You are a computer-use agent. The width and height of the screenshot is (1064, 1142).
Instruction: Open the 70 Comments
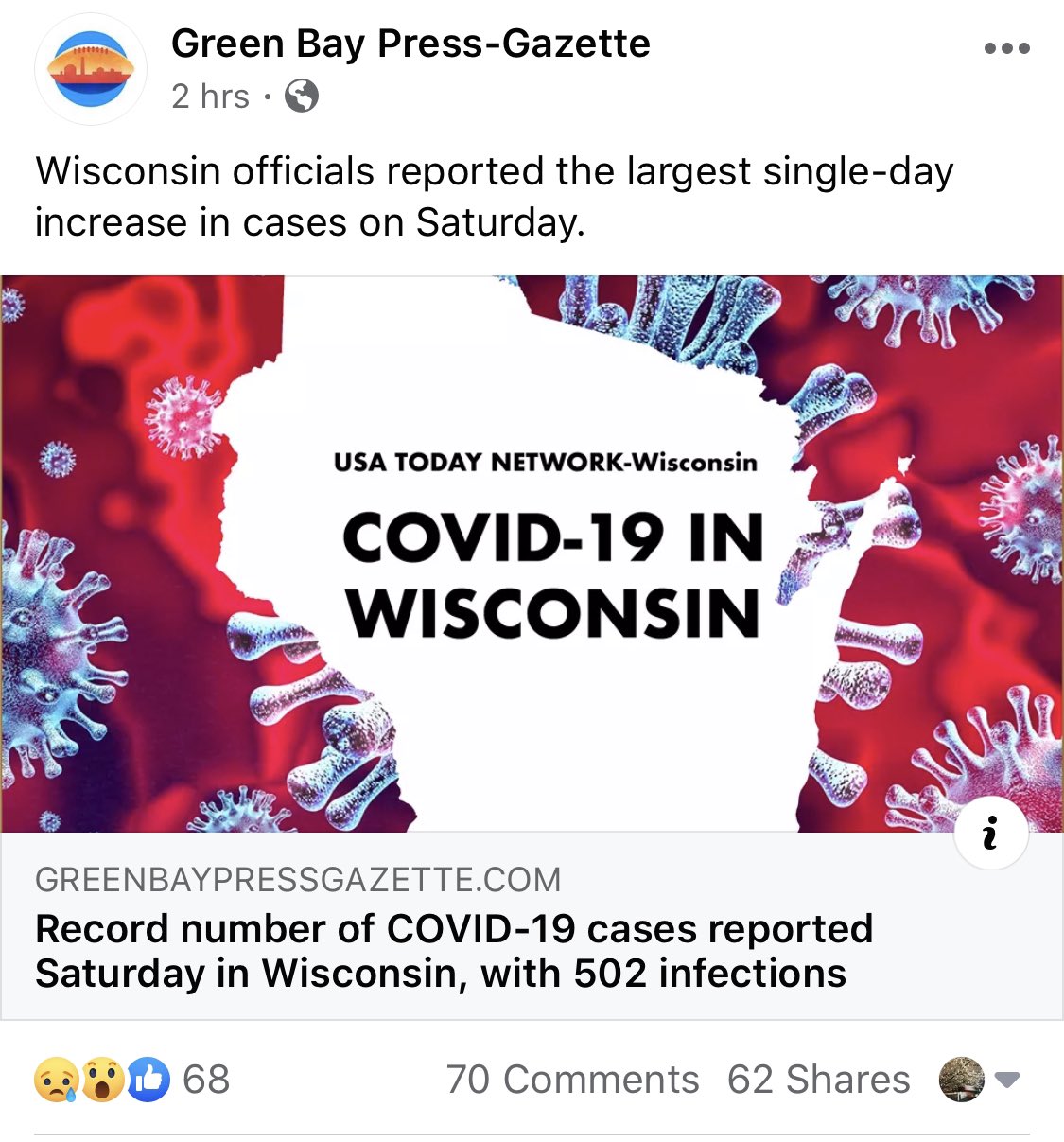[x=572, y=1080]
